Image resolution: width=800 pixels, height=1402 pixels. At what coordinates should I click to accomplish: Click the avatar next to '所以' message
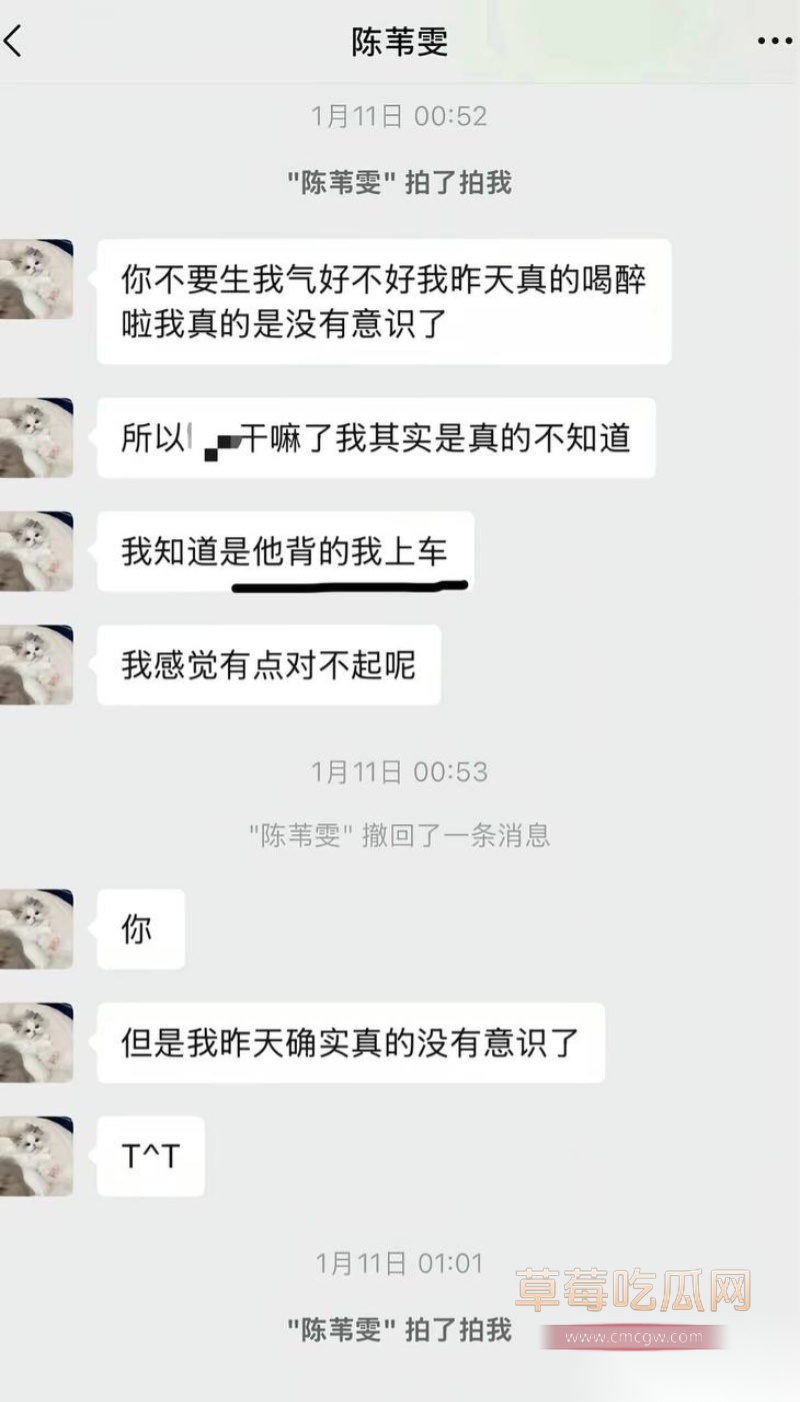click(37, 438)
